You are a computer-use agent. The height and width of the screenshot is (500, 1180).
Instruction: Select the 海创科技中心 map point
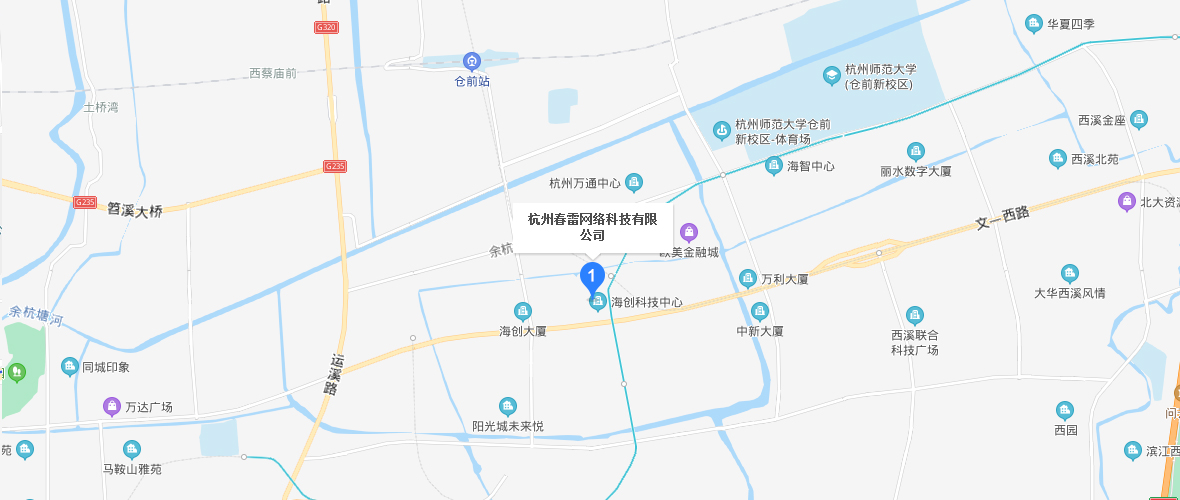(598, 301)
